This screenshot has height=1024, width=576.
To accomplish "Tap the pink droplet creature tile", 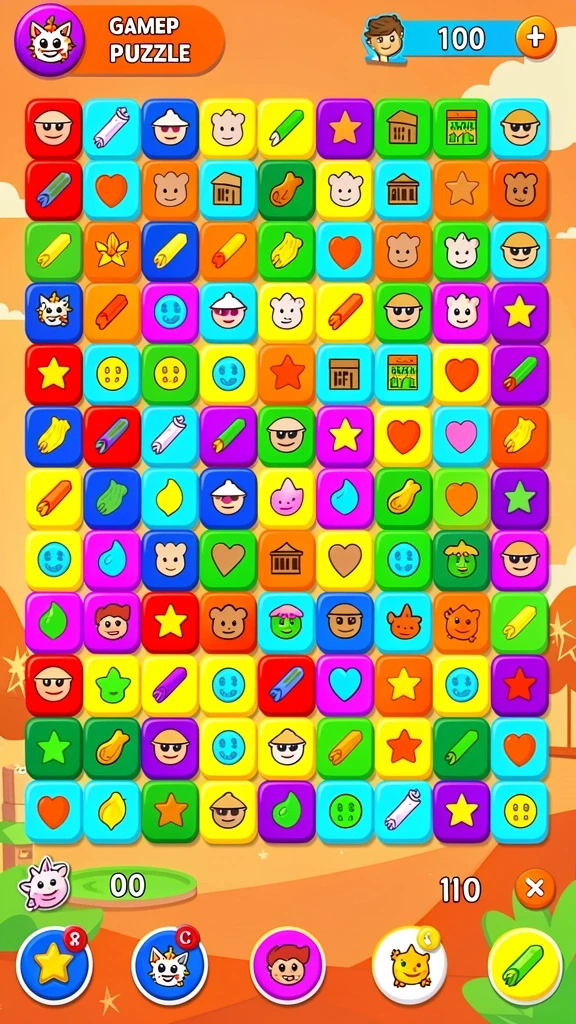I will point(286,498).
